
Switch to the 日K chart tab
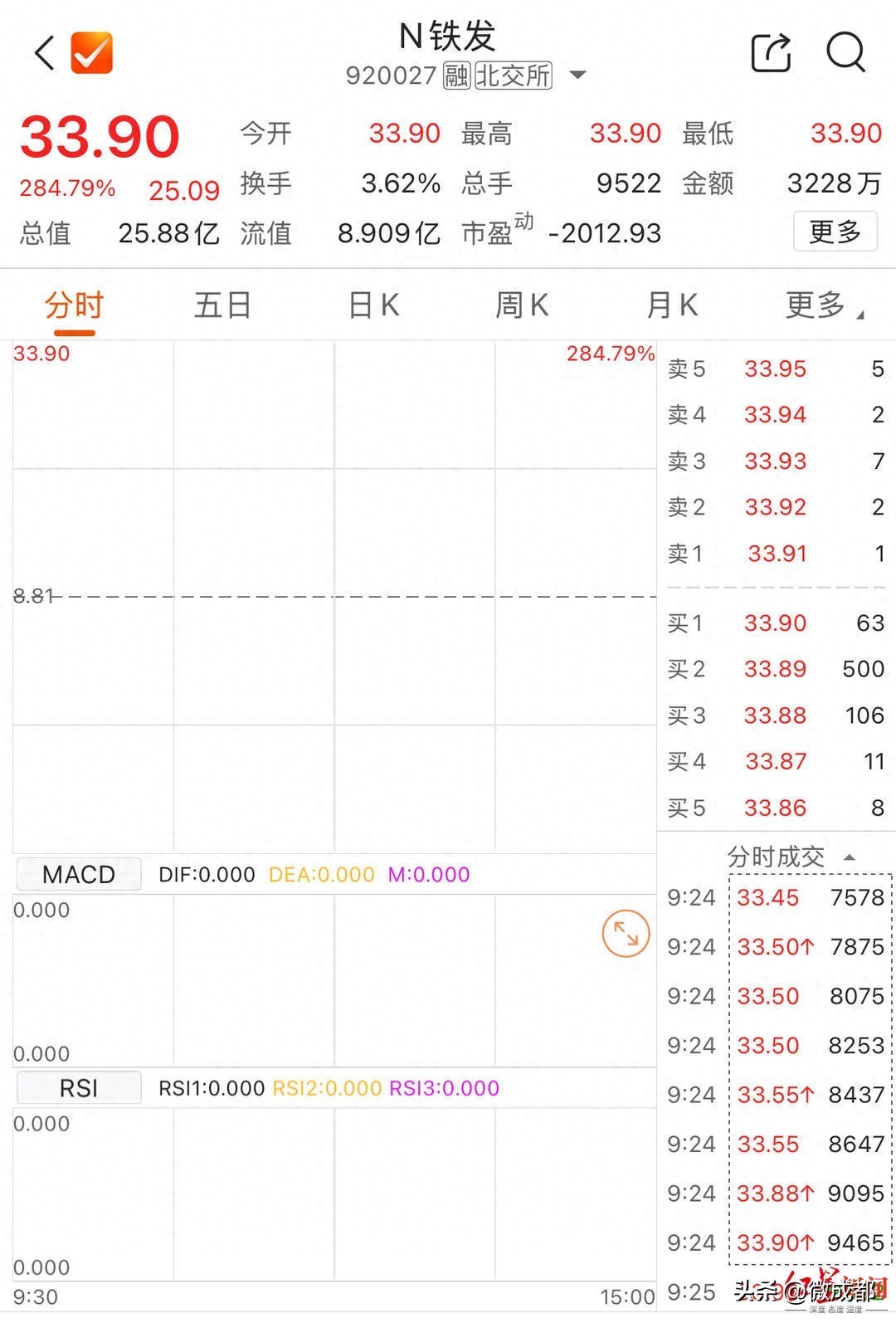373,306
